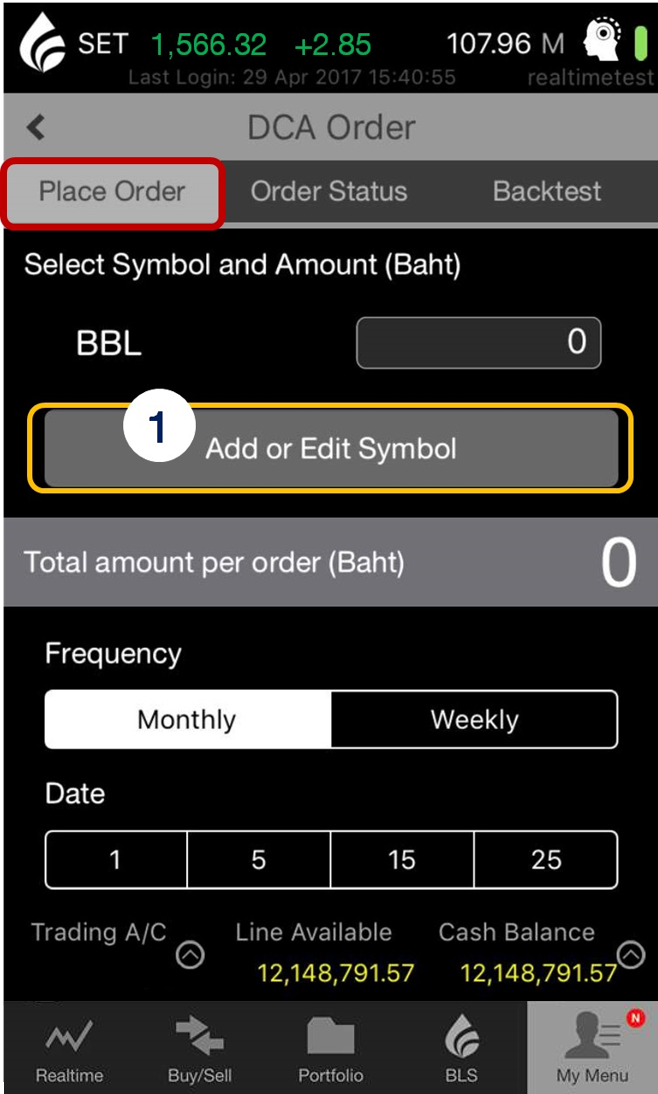Expand the Trading A/C selector
Viewport: 658px width, 1094px height.
click(x=190, y=955)
